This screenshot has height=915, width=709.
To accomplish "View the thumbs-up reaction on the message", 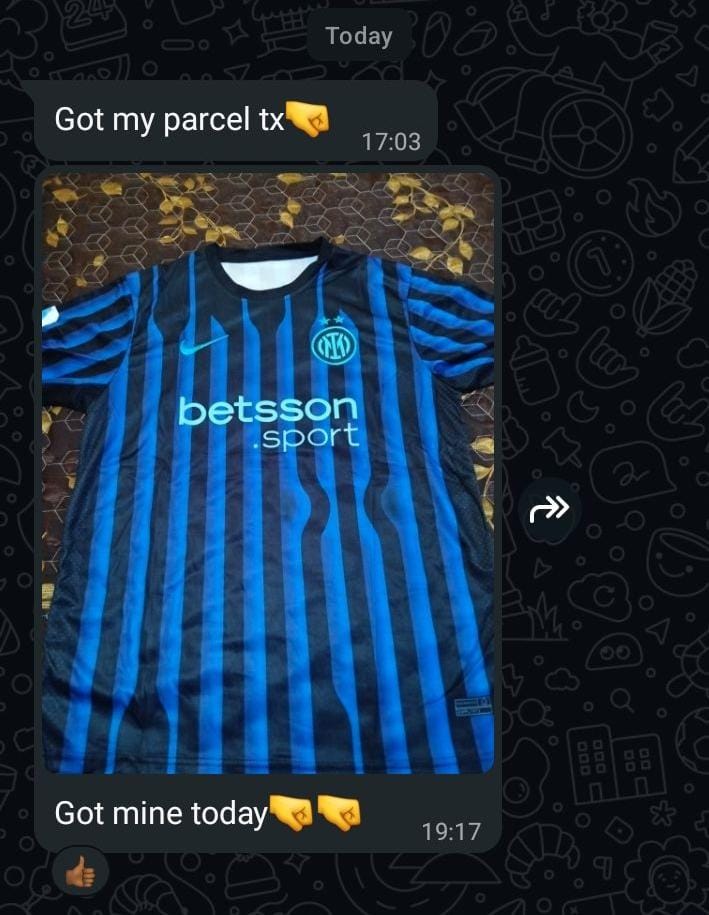I will (80, 873).
